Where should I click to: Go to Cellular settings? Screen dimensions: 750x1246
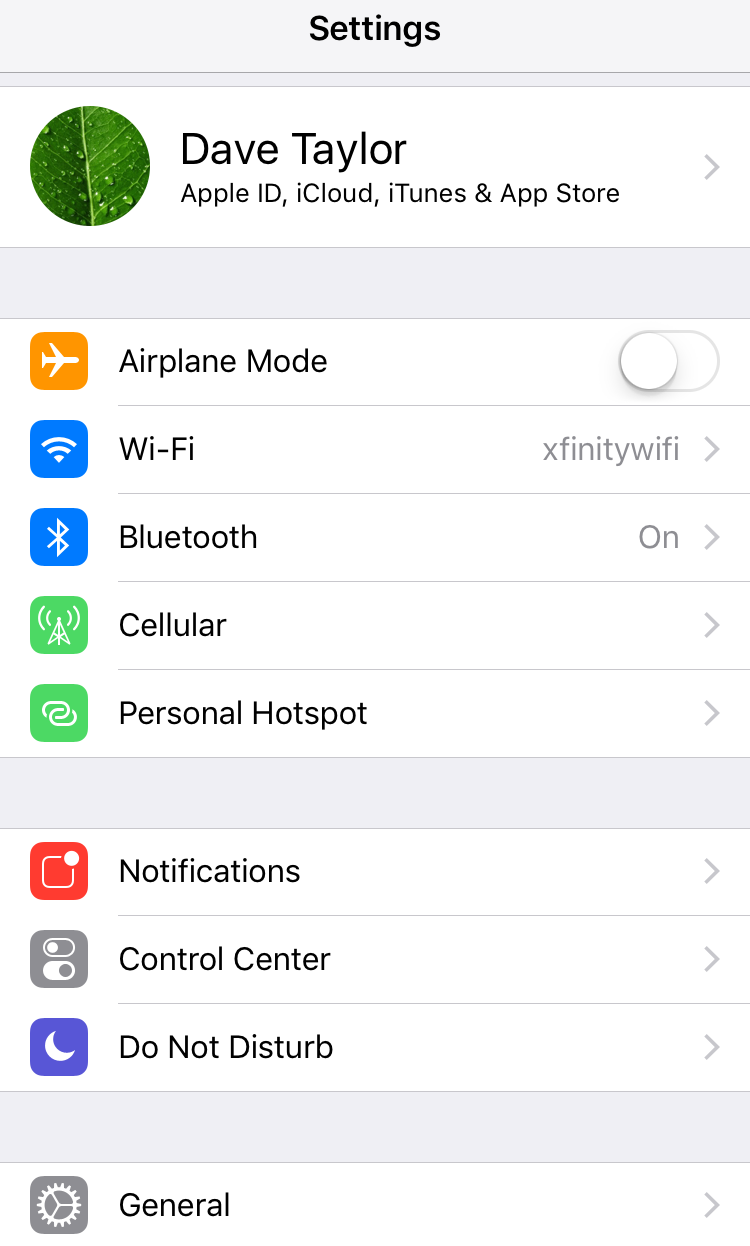tap(375, 625)
